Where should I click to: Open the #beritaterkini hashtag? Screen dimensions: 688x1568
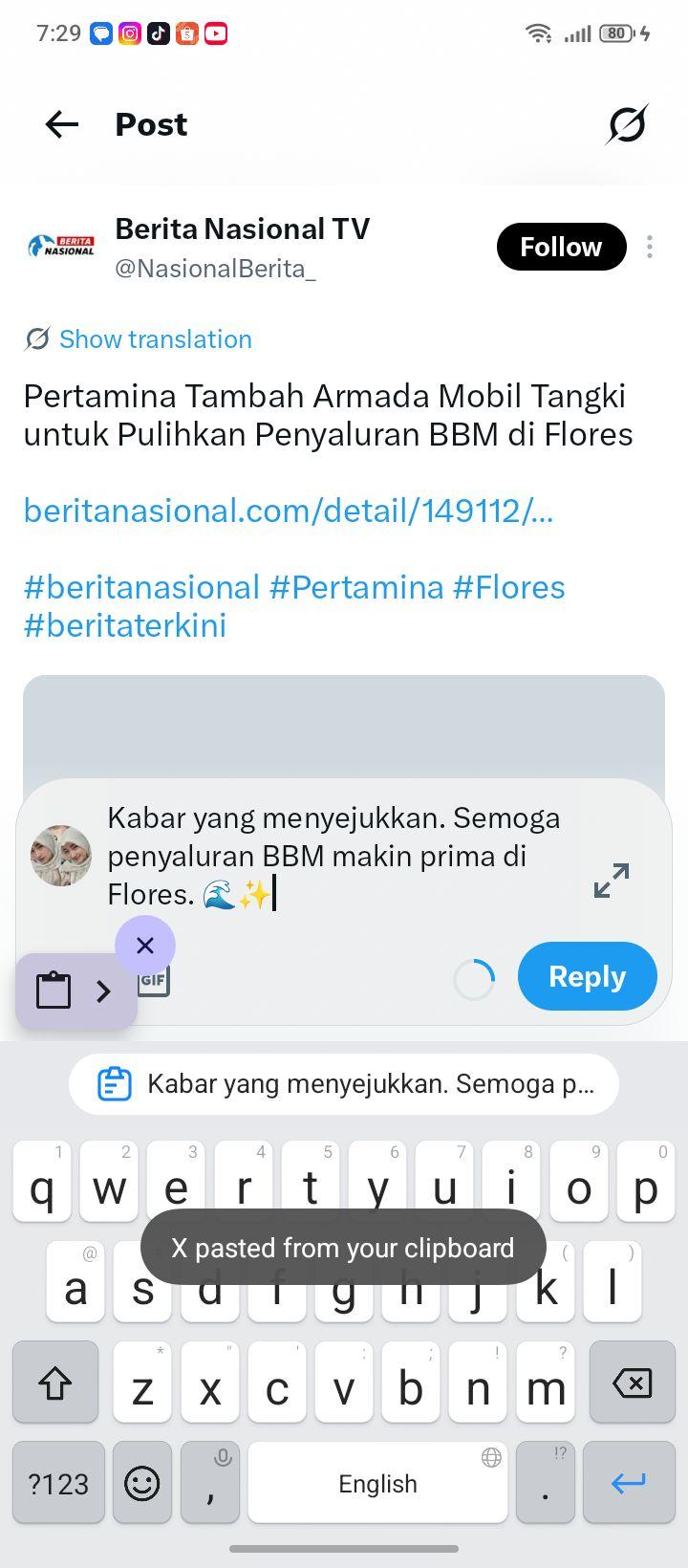coord(125,625)
